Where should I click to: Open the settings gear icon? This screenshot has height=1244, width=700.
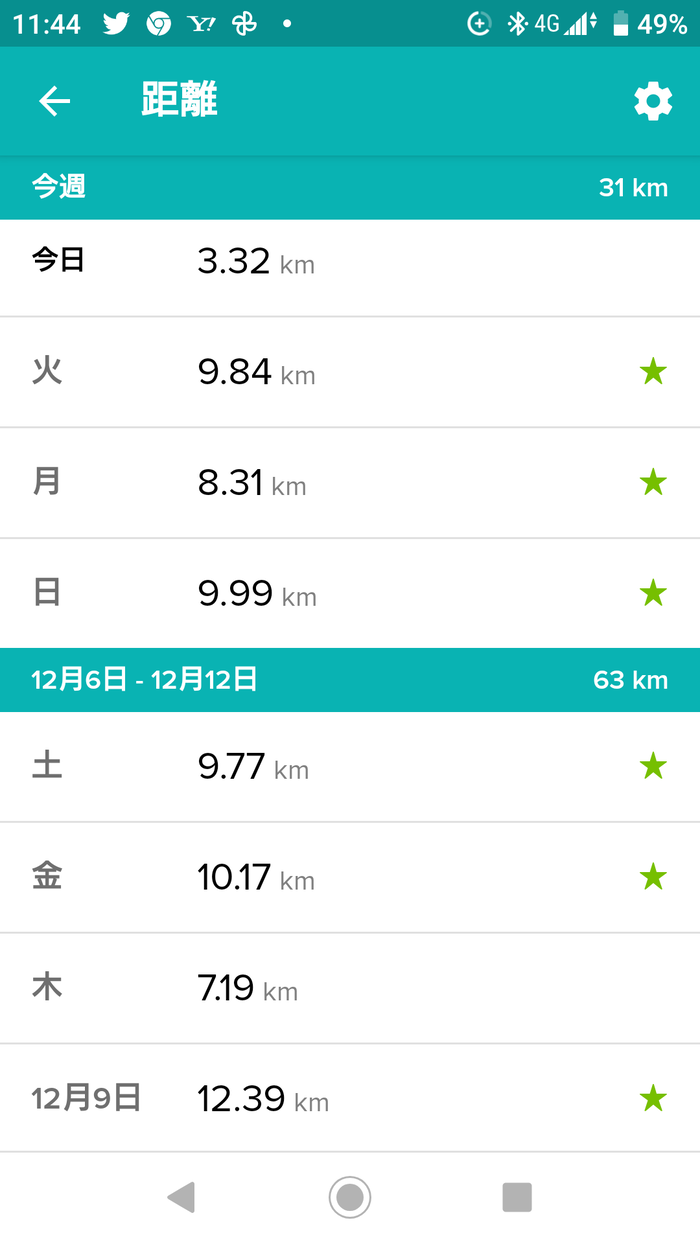pyautogui.click(x=653, y=101)
